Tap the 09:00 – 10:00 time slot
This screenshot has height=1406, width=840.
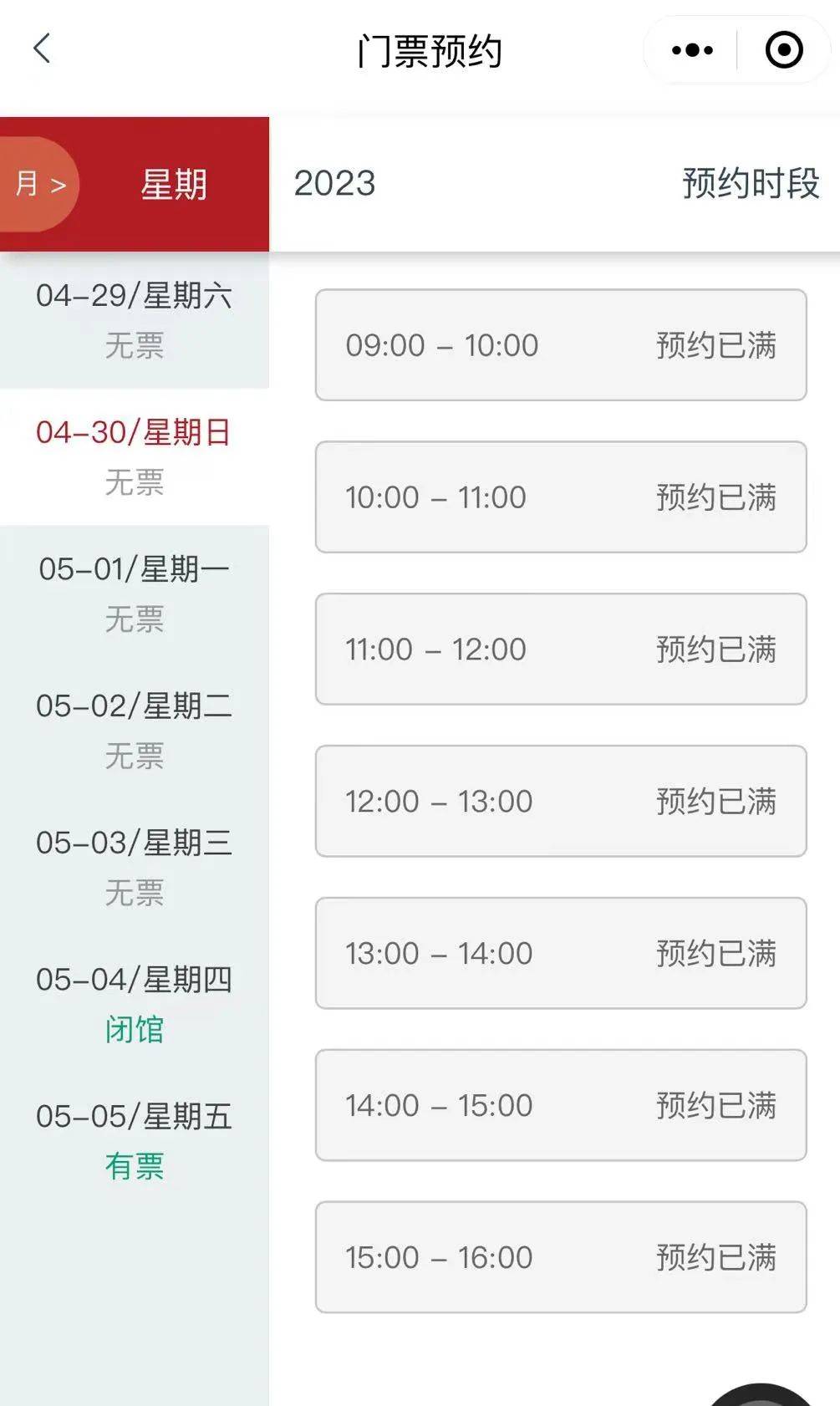point(560,345)
